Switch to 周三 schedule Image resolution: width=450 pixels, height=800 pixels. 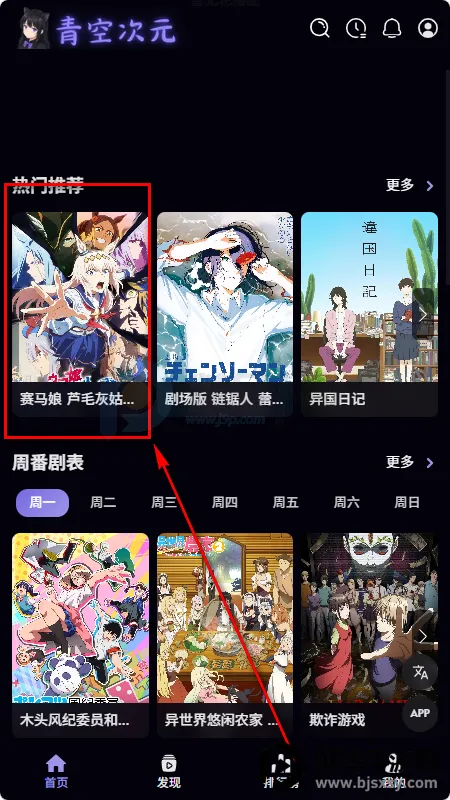point(164,503)
